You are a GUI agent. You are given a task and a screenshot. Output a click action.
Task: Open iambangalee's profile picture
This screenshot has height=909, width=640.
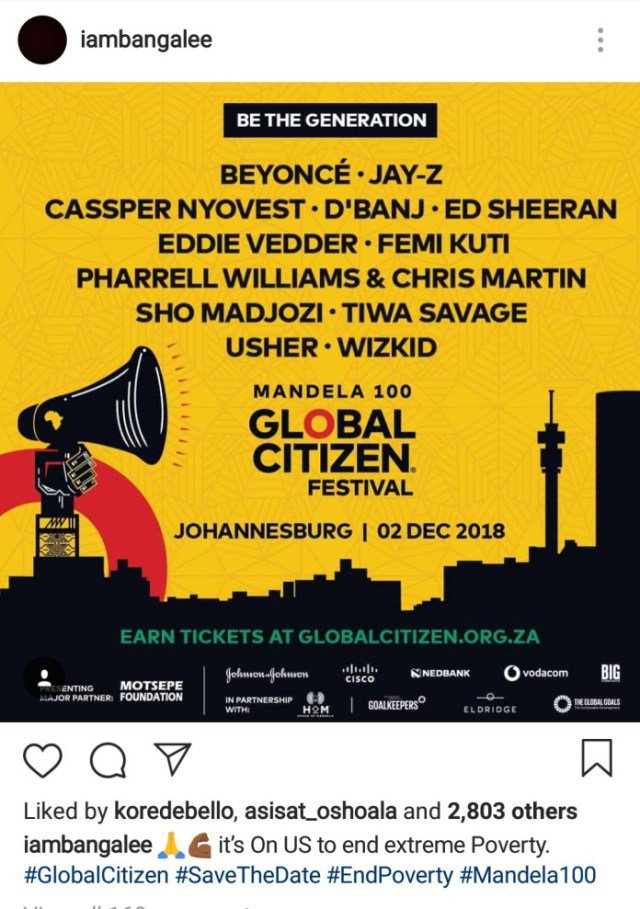click(x=41, y=41)
